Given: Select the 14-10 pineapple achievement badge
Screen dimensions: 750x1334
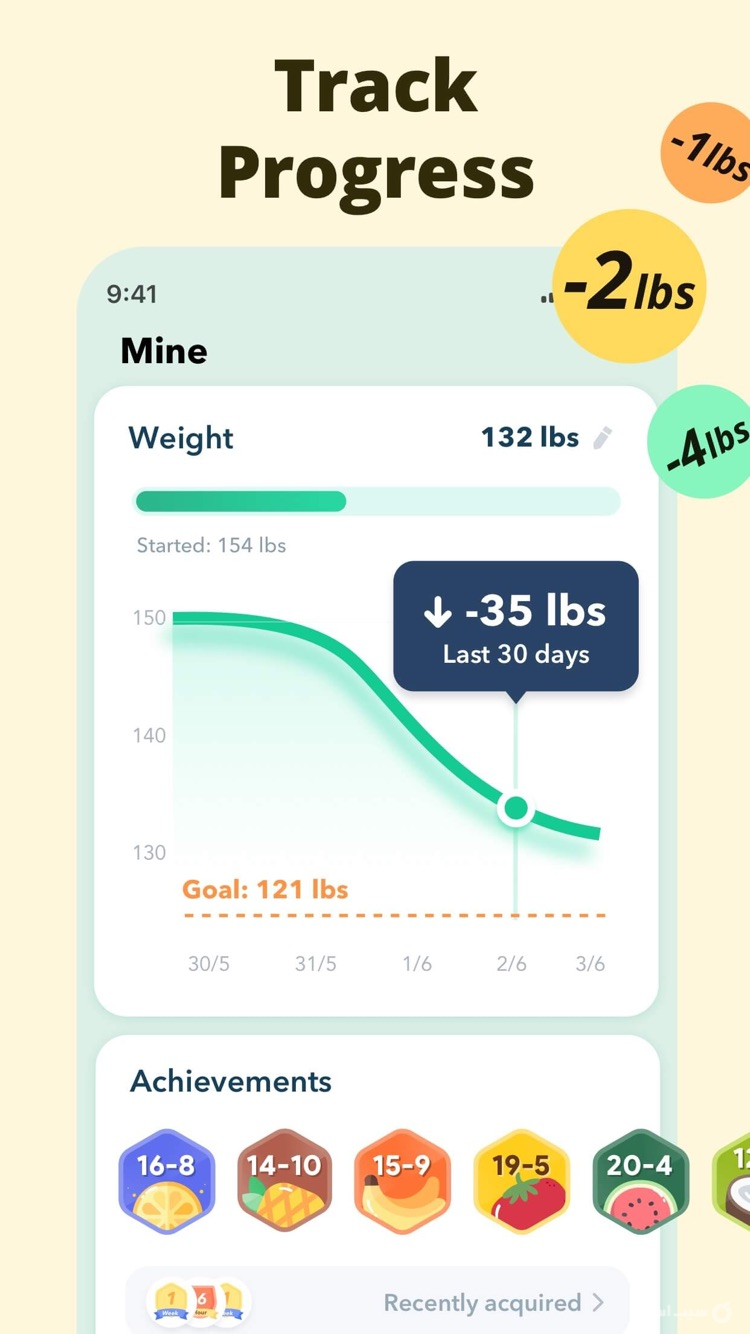Looking at the screenshot, I should 284,1183.
